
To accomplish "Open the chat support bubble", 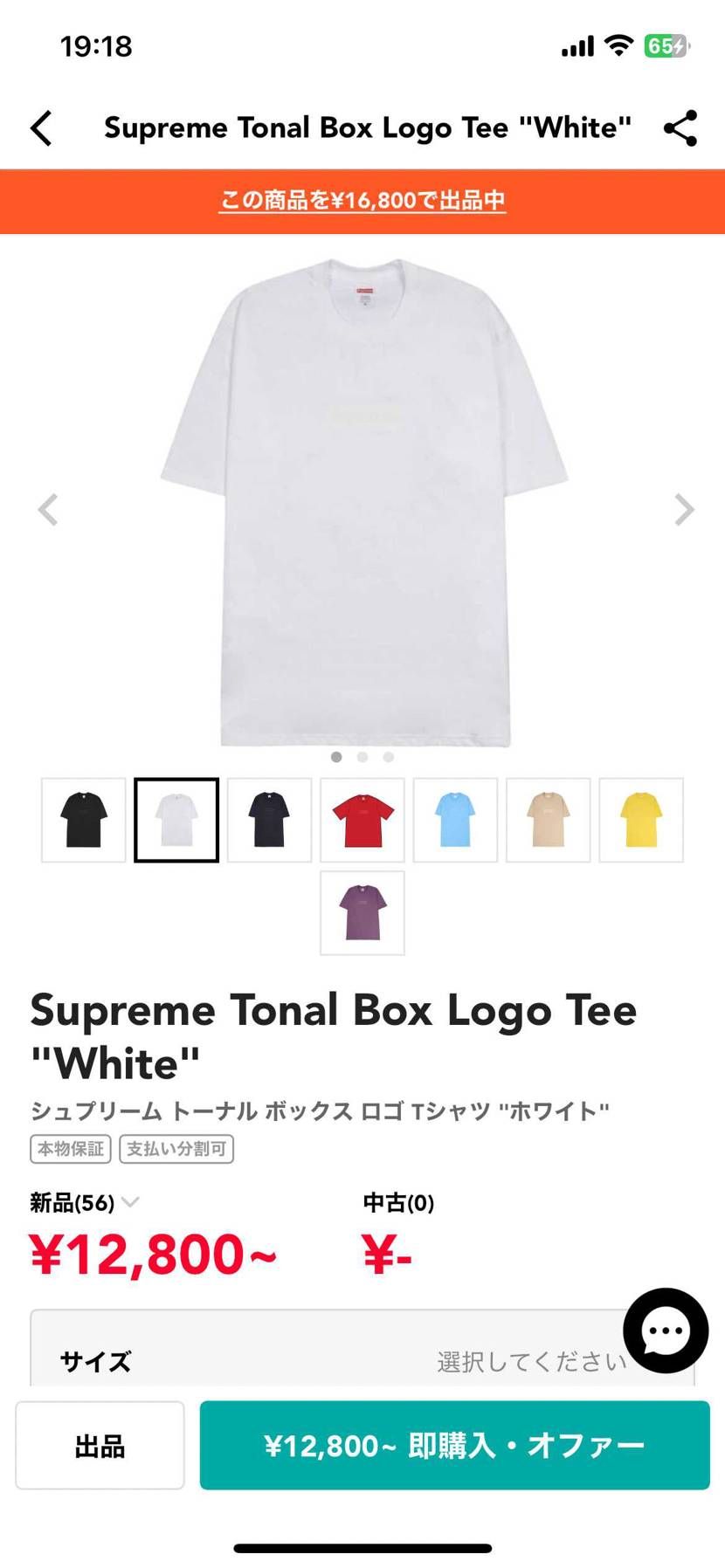I will tap(666, 1331).
